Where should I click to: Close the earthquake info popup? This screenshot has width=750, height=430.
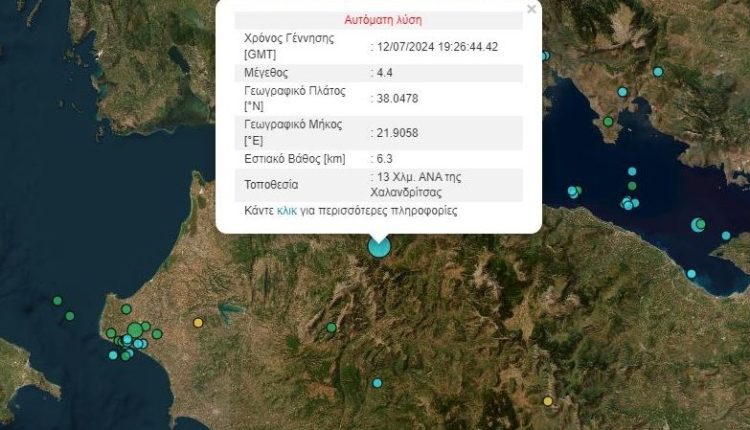click(x=532, y=9)
